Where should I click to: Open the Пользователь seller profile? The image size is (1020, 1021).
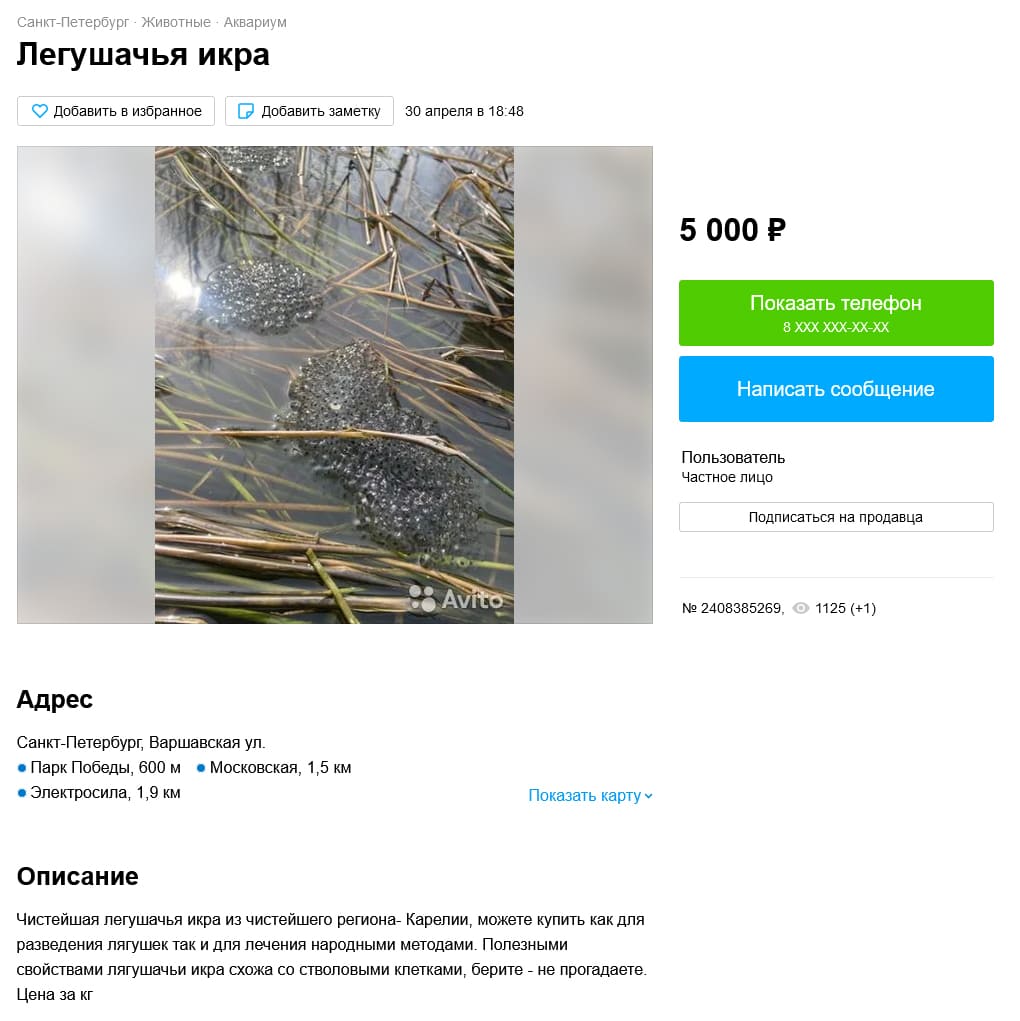point(733,457)
